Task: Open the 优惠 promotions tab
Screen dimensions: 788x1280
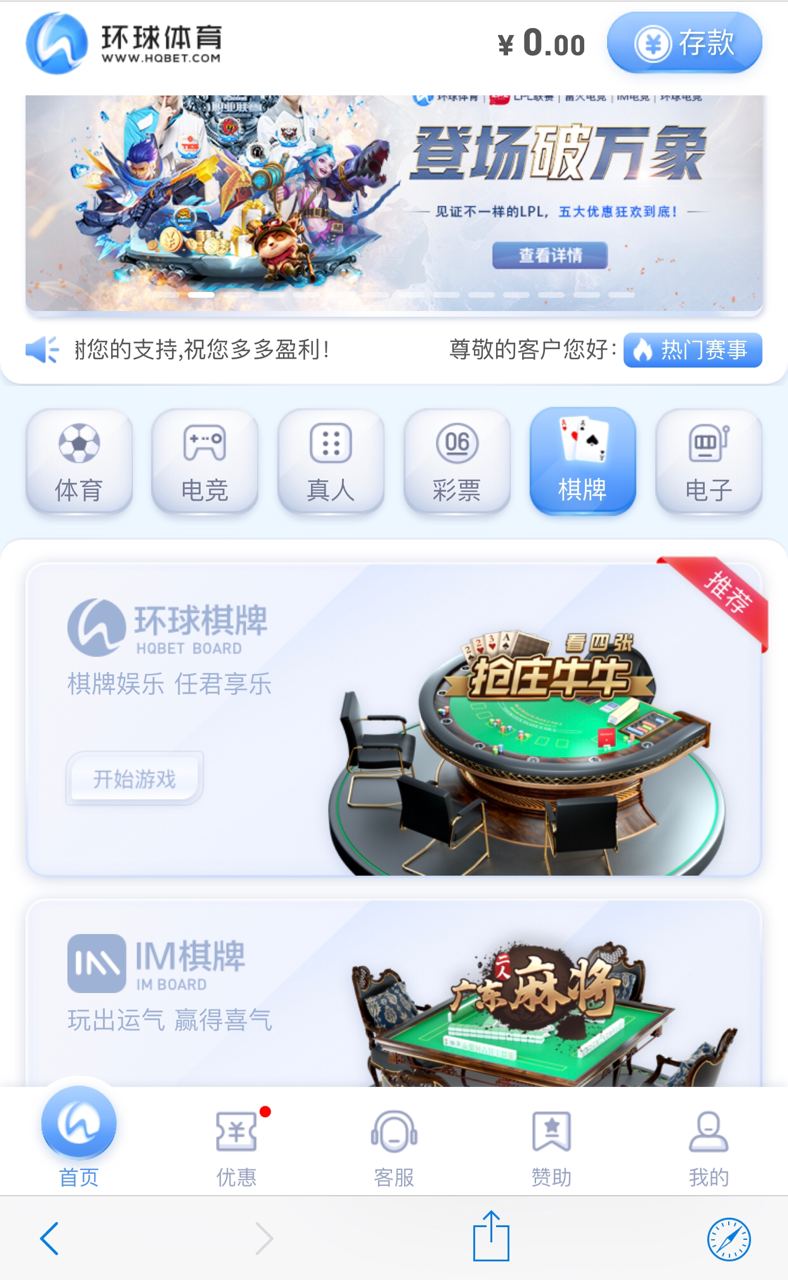Action: tap(237, 1146)
